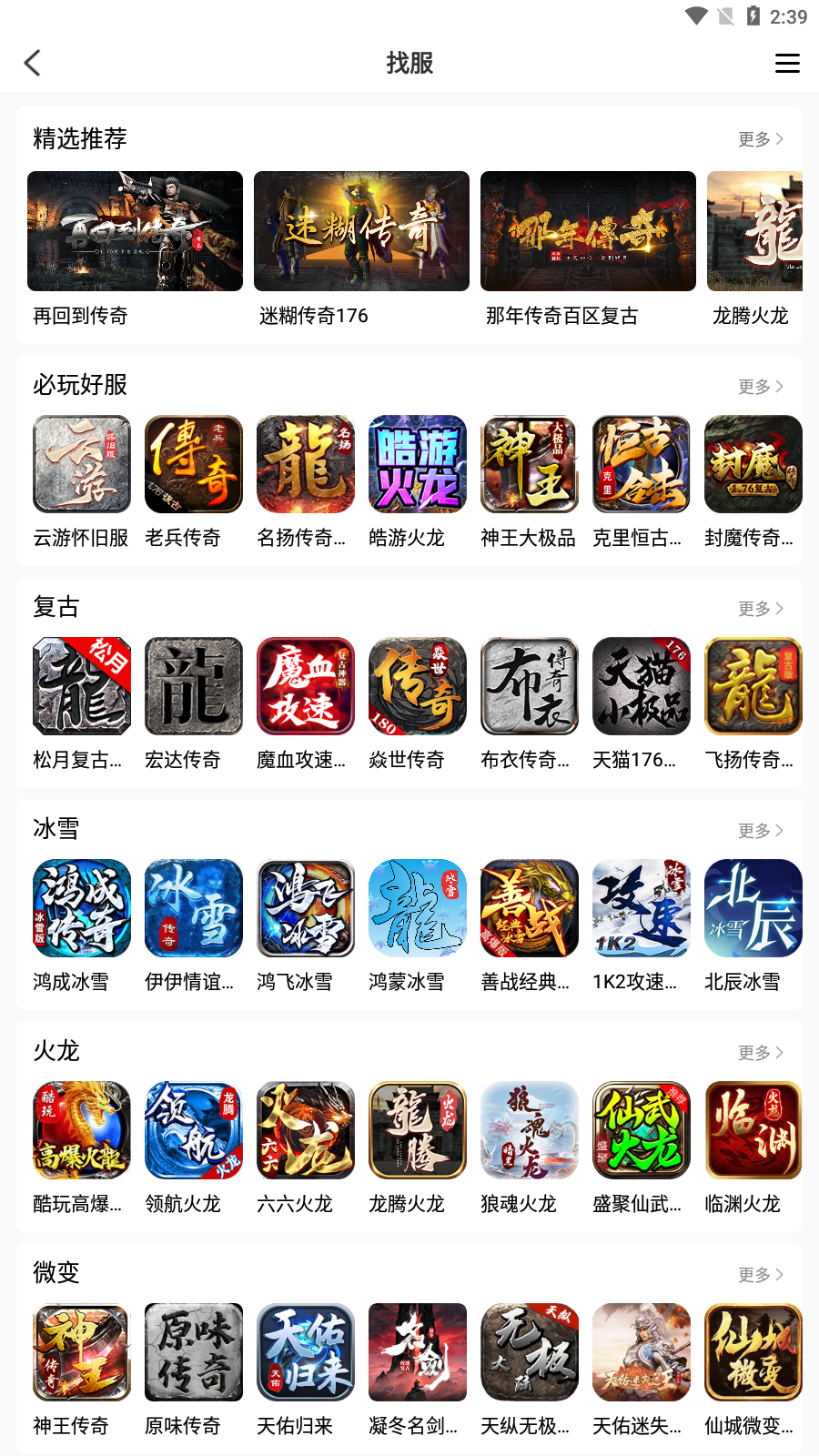The width and height of the screenshot is (819, 1456).
Task: Select the 皓游火龙 game icon
Action: 417,464
